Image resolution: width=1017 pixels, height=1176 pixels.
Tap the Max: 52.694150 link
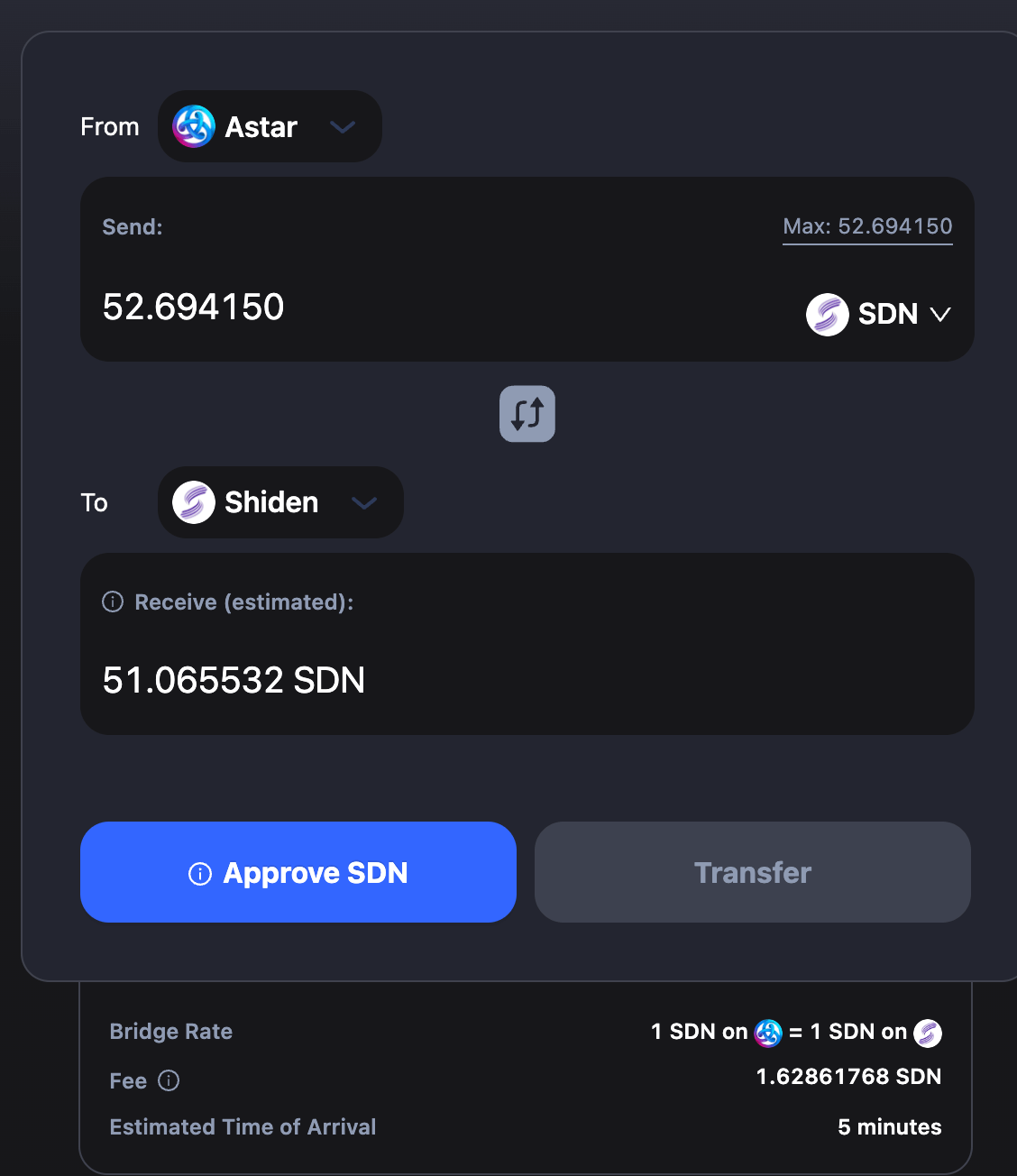(x=867, y=226)
